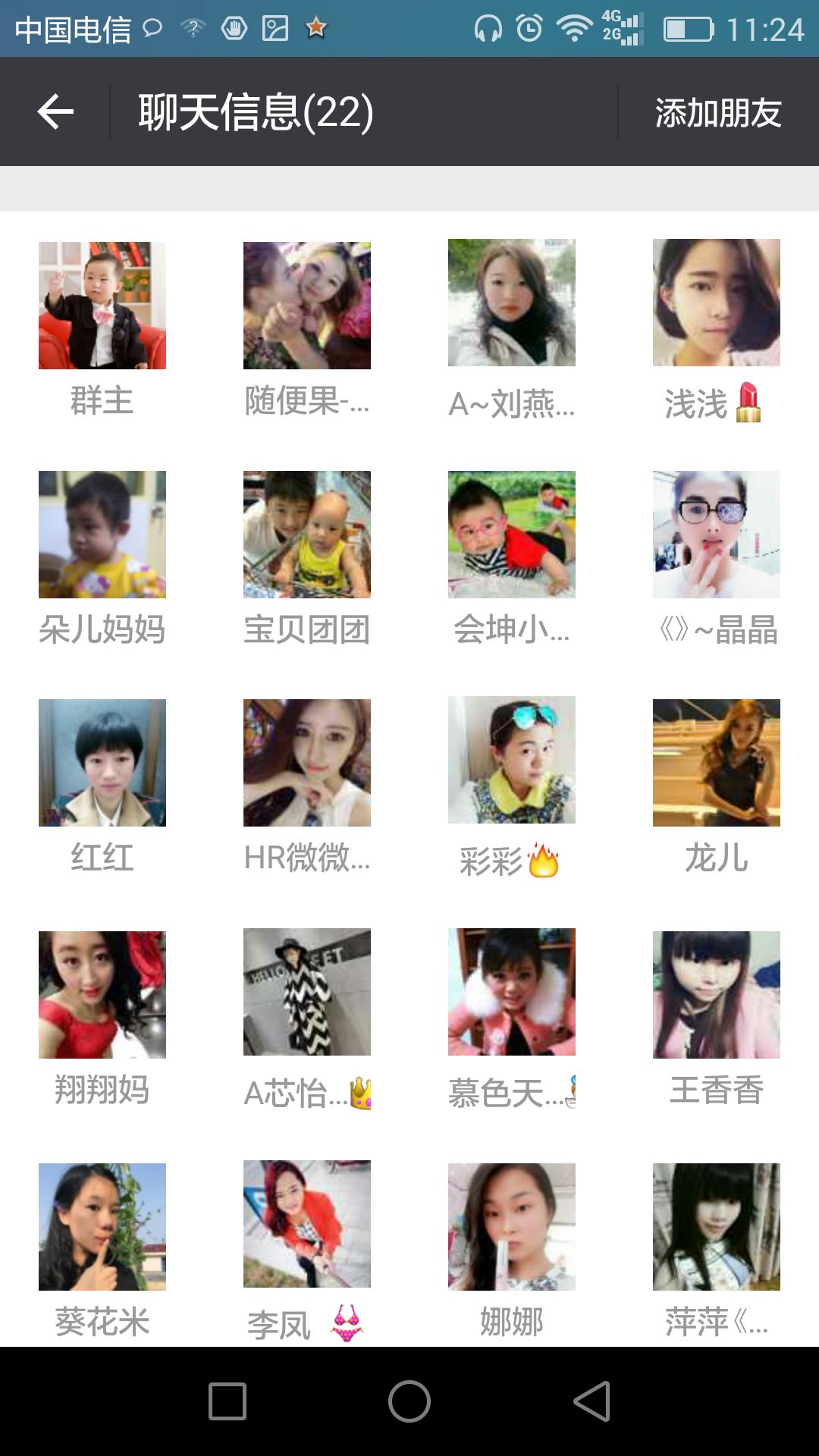This screenshot has width=819, height=1456.
Task: View 王香香's profile
Action: (717, 995)
